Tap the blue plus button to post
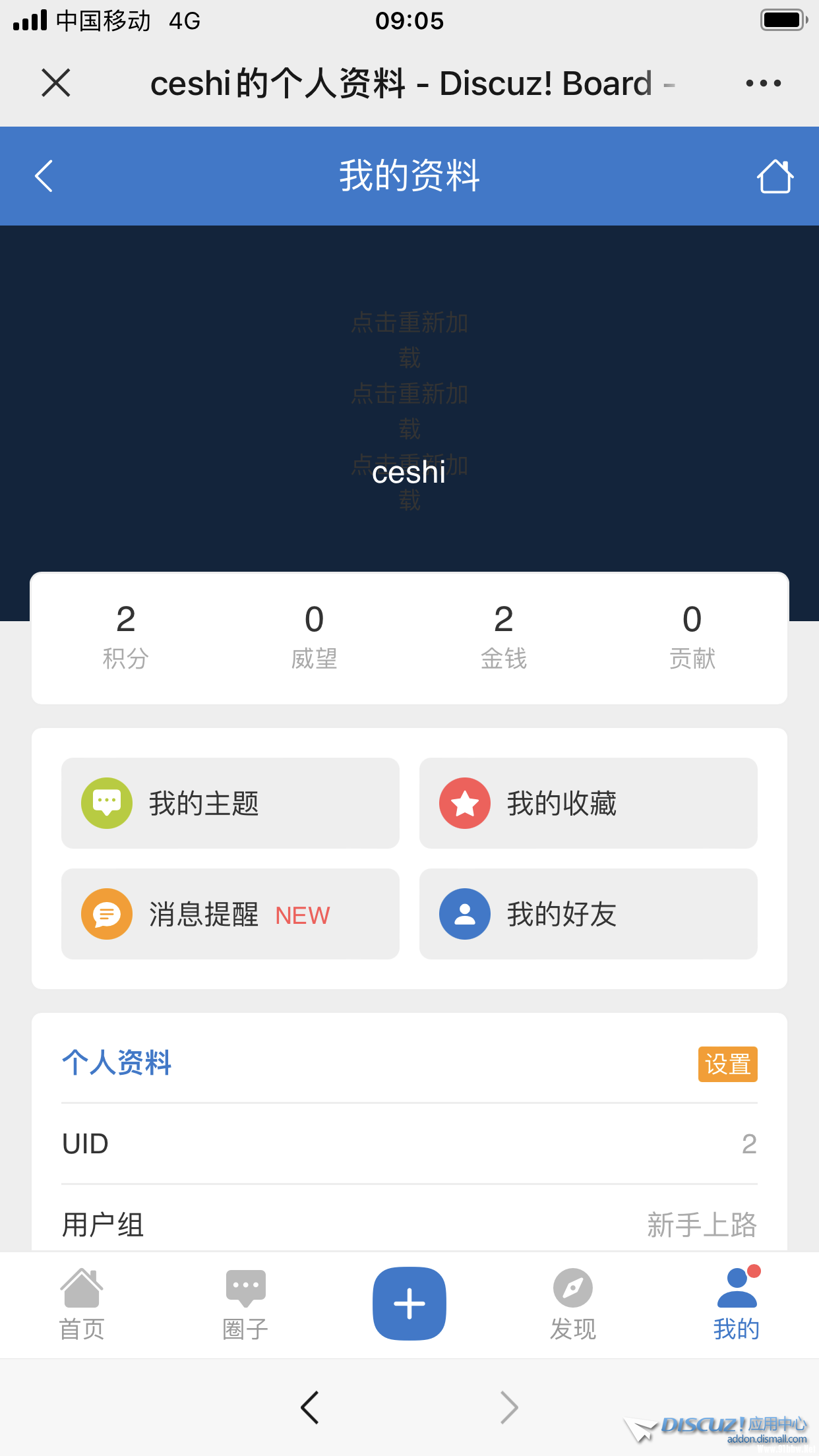Screen dimensions: 819x1456 tap(409, 1303)
